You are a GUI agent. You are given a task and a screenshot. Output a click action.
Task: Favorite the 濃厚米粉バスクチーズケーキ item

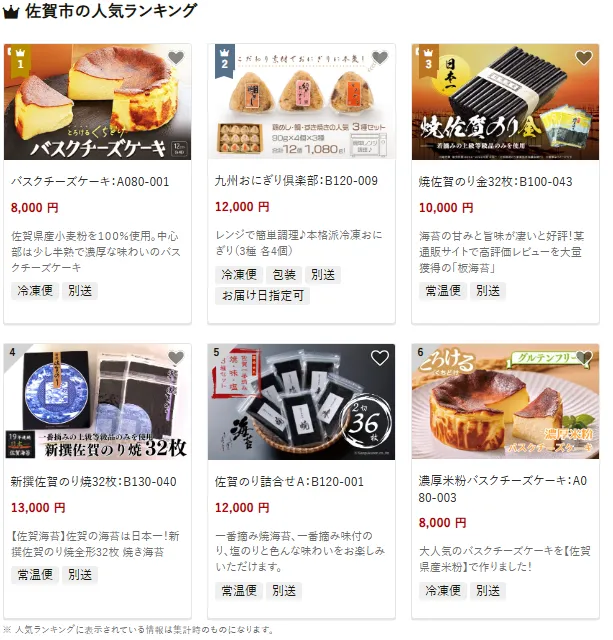pos(584,358)
